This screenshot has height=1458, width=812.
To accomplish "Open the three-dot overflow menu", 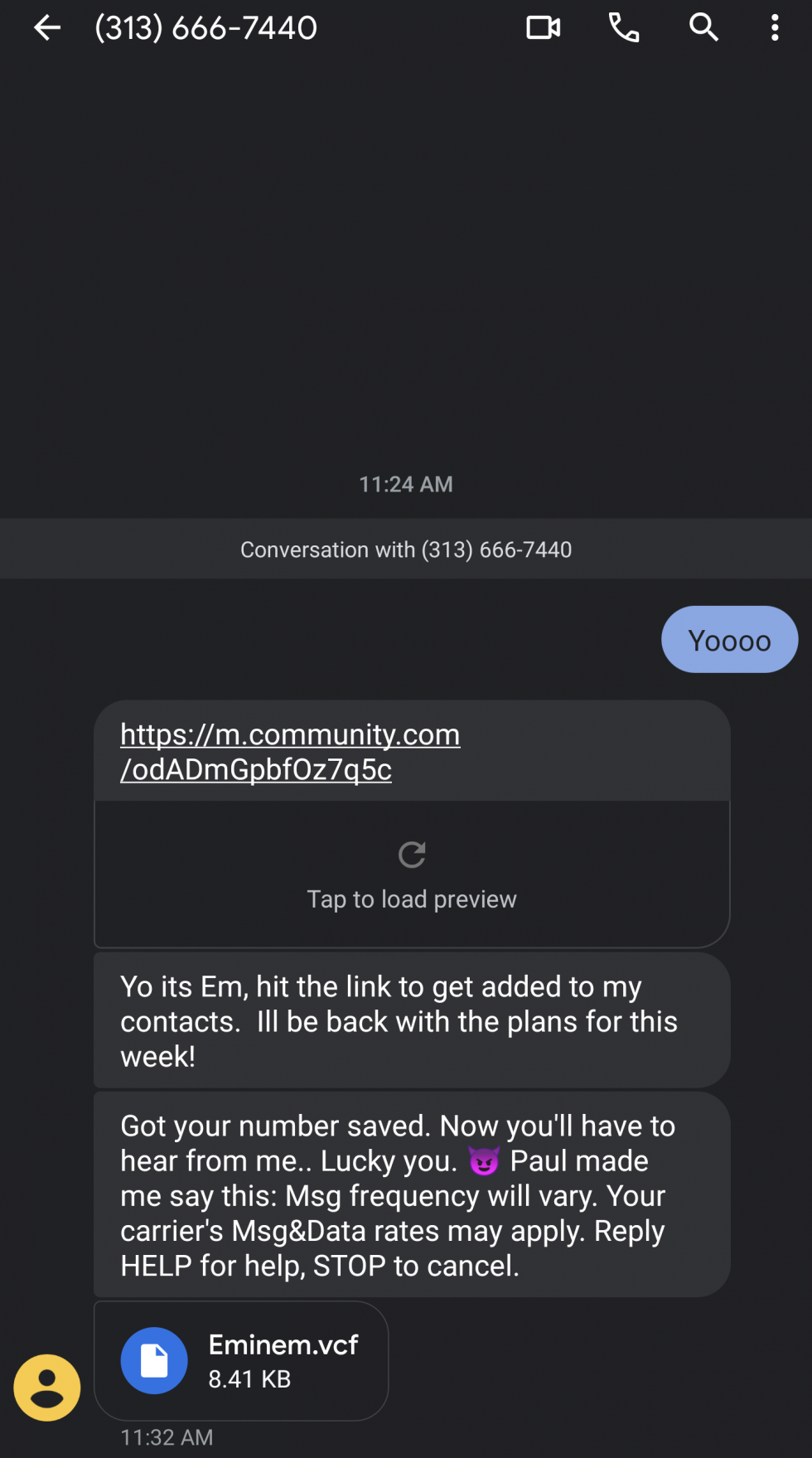I will (775, 27).
